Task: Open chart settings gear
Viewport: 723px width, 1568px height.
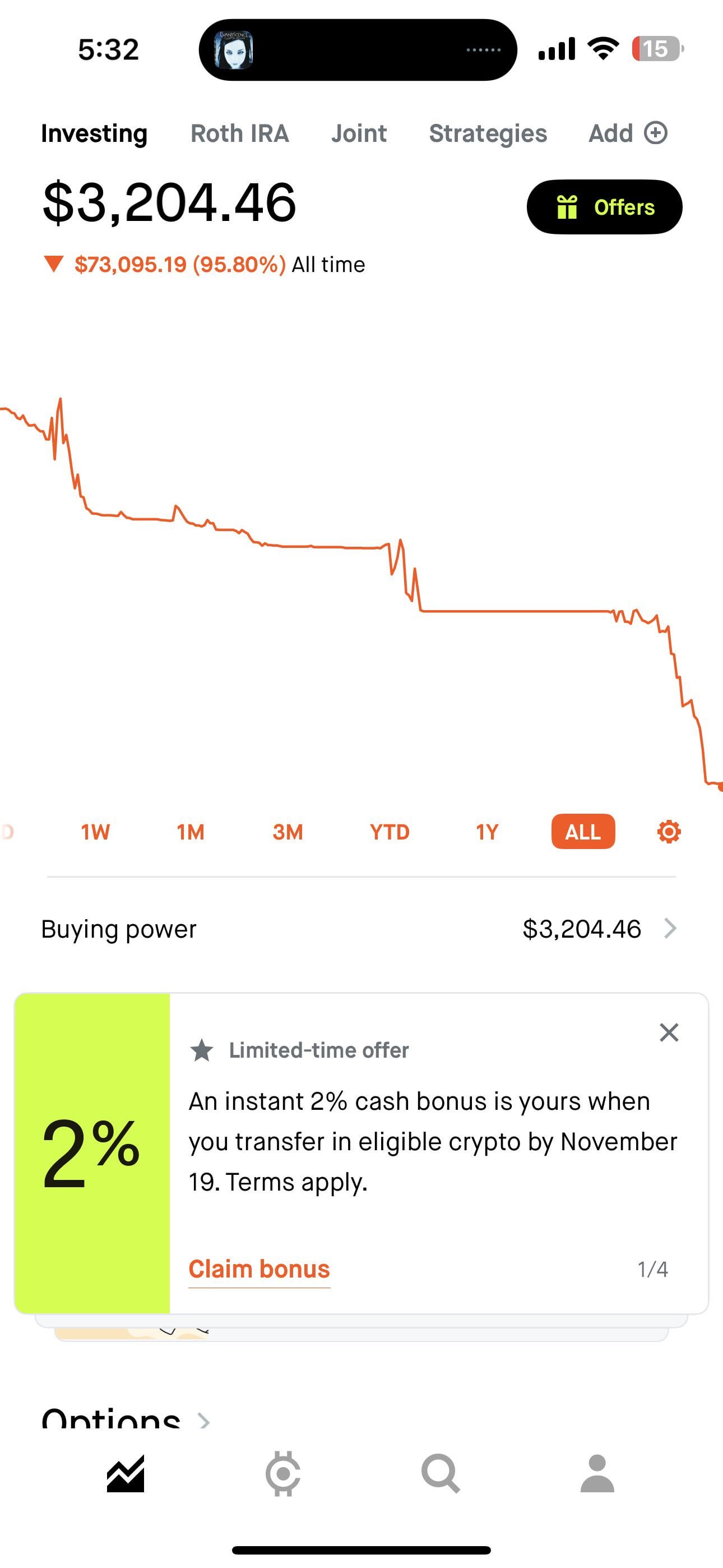Action: (x=669, y=832)
